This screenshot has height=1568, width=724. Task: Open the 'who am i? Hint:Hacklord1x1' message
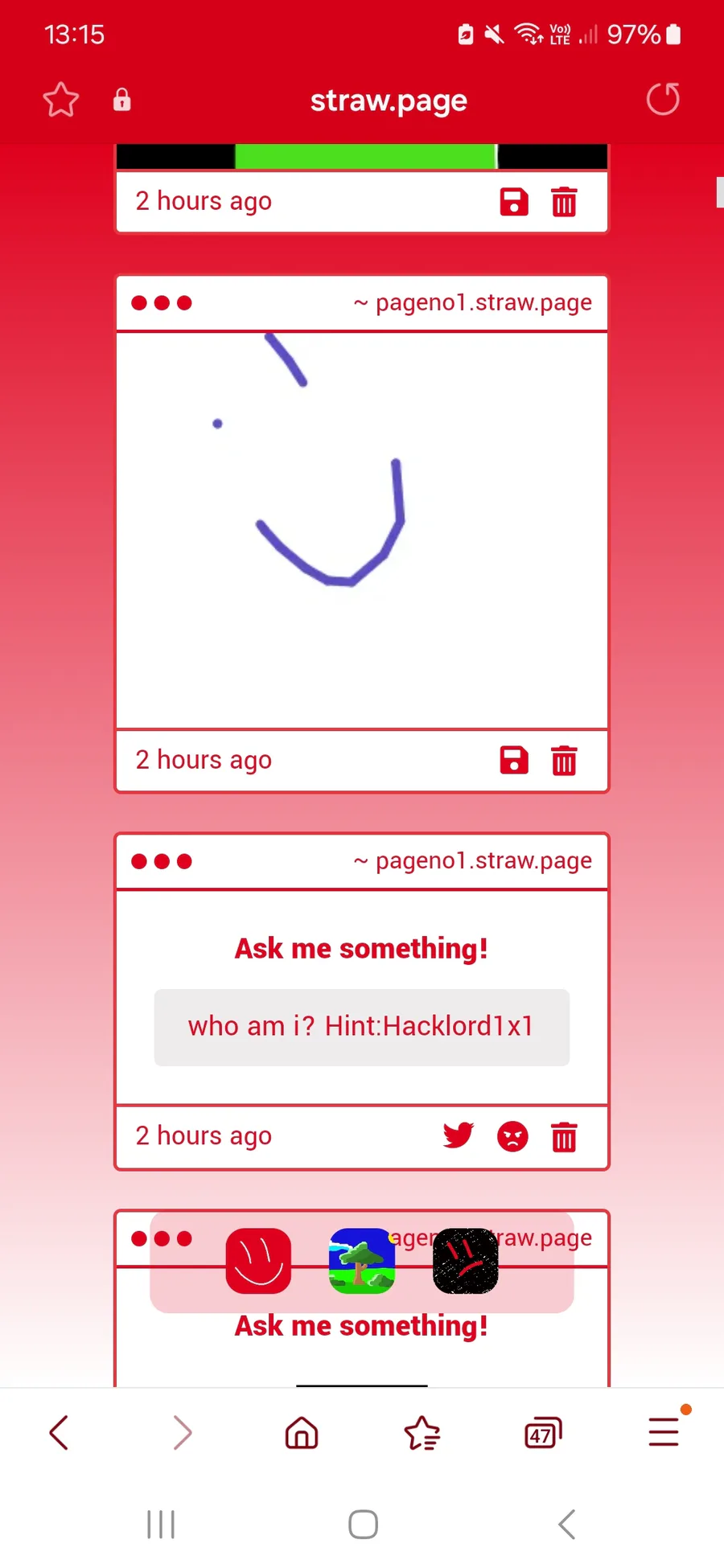tap(362, 1027)
